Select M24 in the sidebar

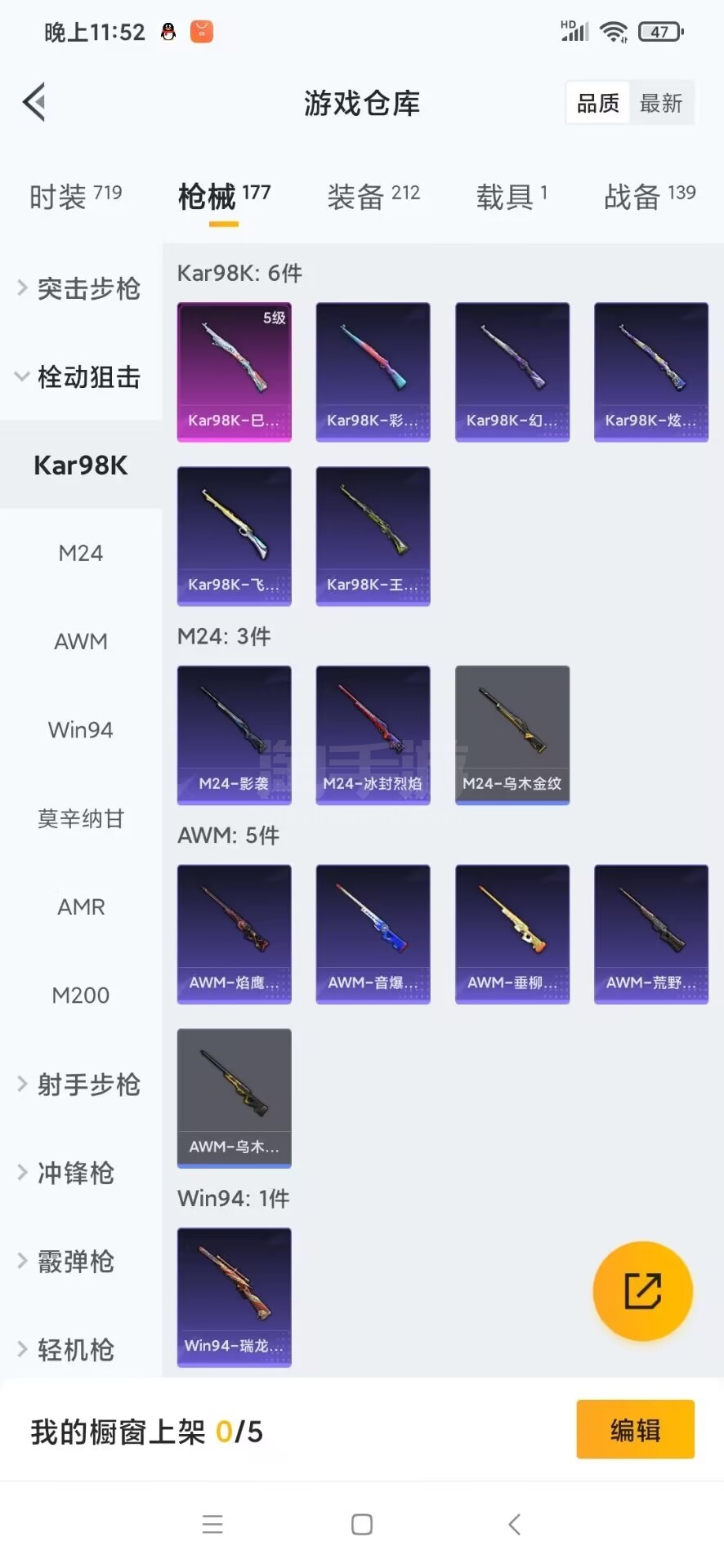click(80, 553)
